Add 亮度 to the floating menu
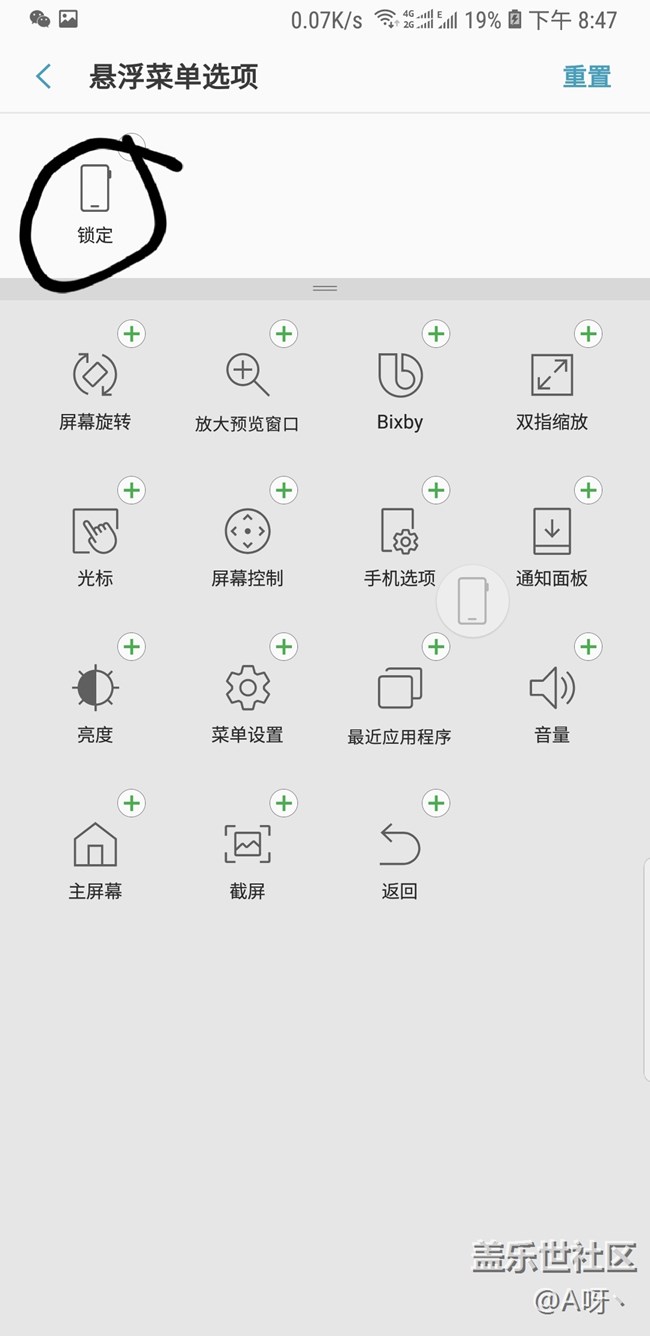Viewport: 650px width, 1336px height. pos(132,646)
